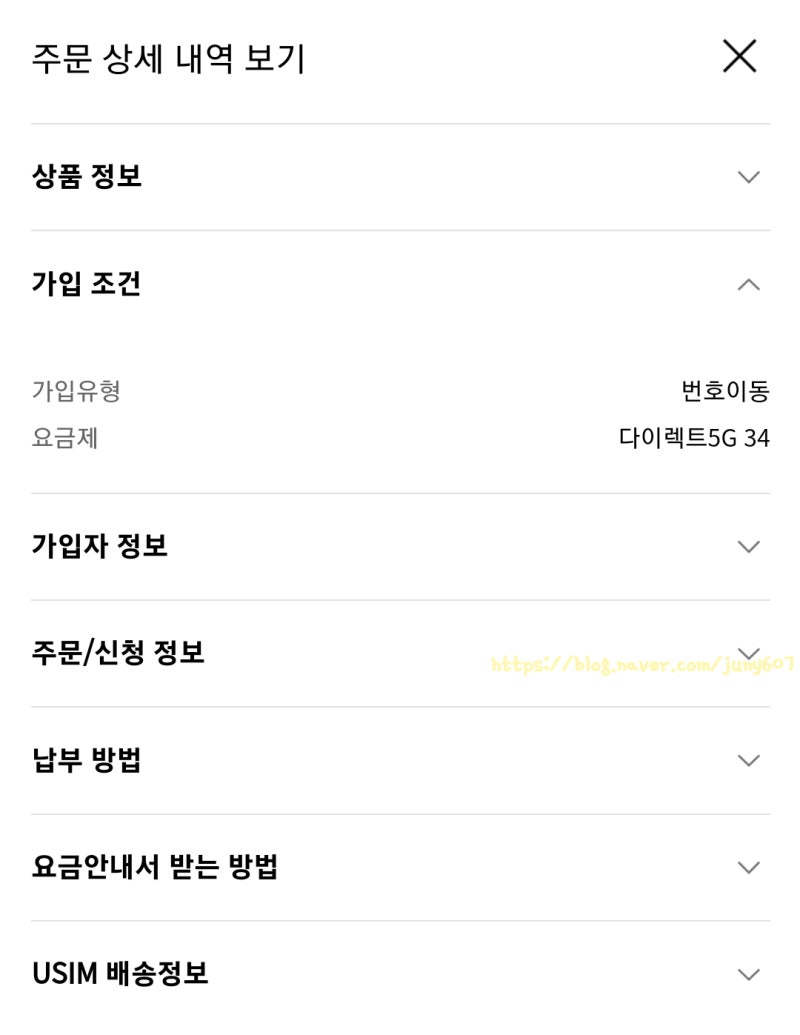Click the 요금안내서 받는 방법 header text
Viewport: 800px width, 1035px height.
pyautogui.click(x=155, y=866)
